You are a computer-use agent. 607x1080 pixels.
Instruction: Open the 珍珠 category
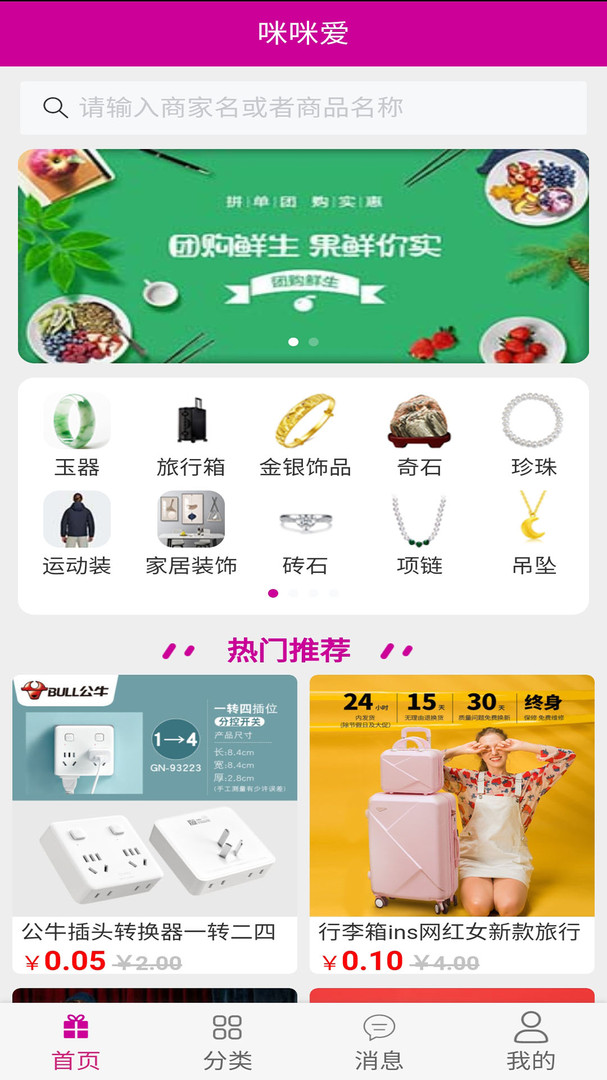(533, 435)
